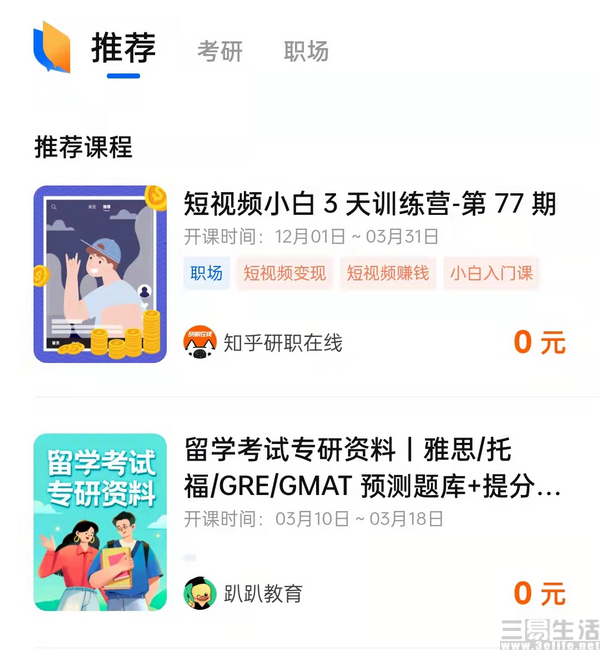Viewport: 600px width, 650px height.
Task: Open the 短视频小白 3 天训练营 course
Action: pyautogui.click(x=370, y=204)
